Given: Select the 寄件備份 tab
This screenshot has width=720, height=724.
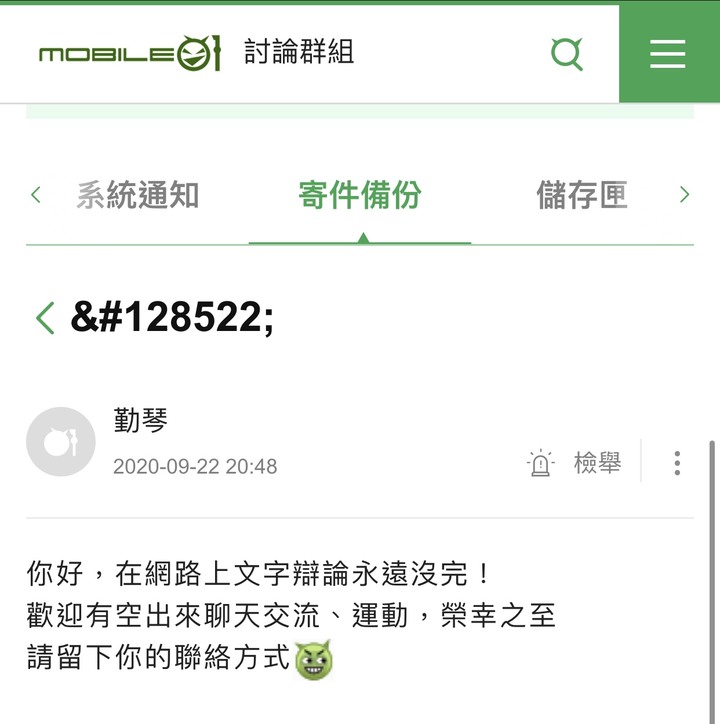Looking at the screenshot, I should (x=360, y=195).
